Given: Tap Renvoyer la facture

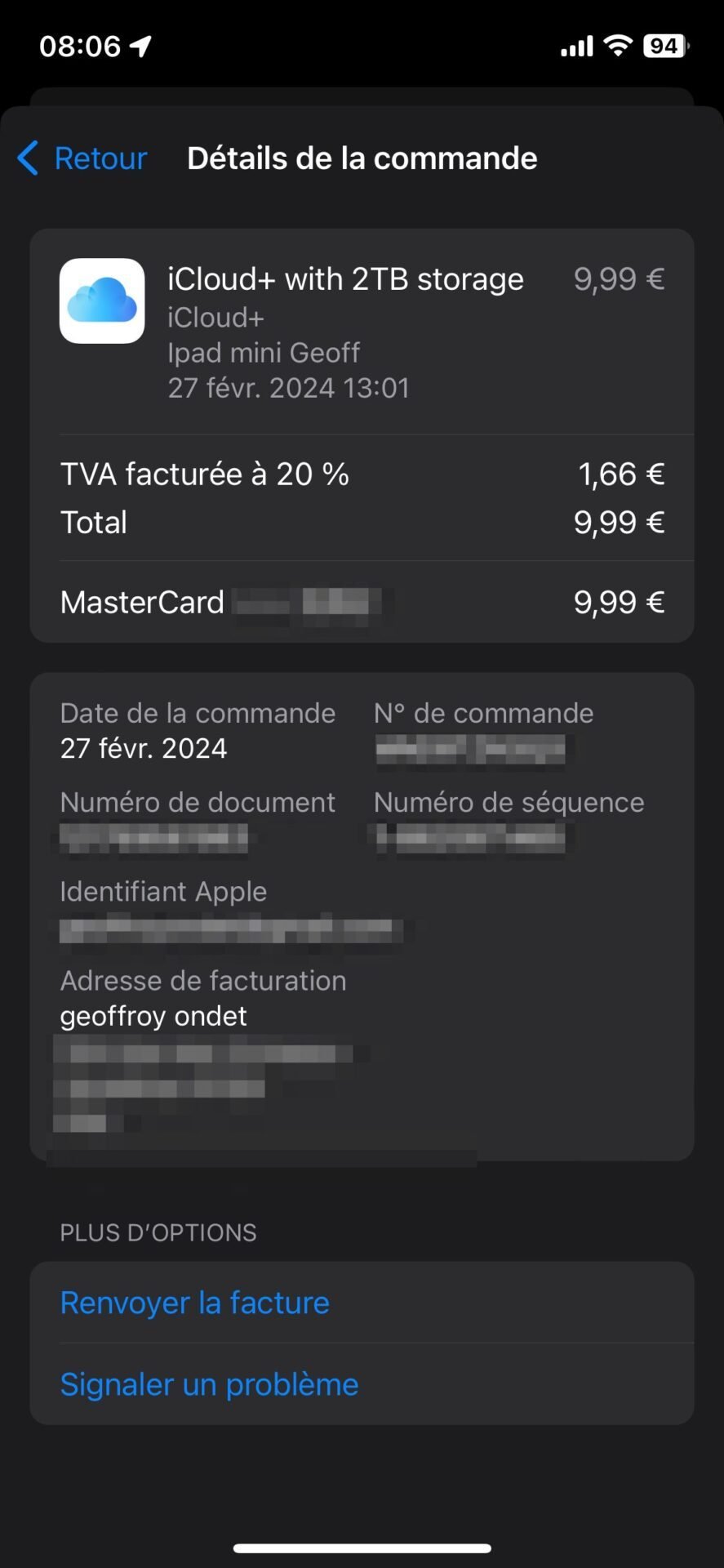Looking at the screenshot, I should tap(362, 1303).
